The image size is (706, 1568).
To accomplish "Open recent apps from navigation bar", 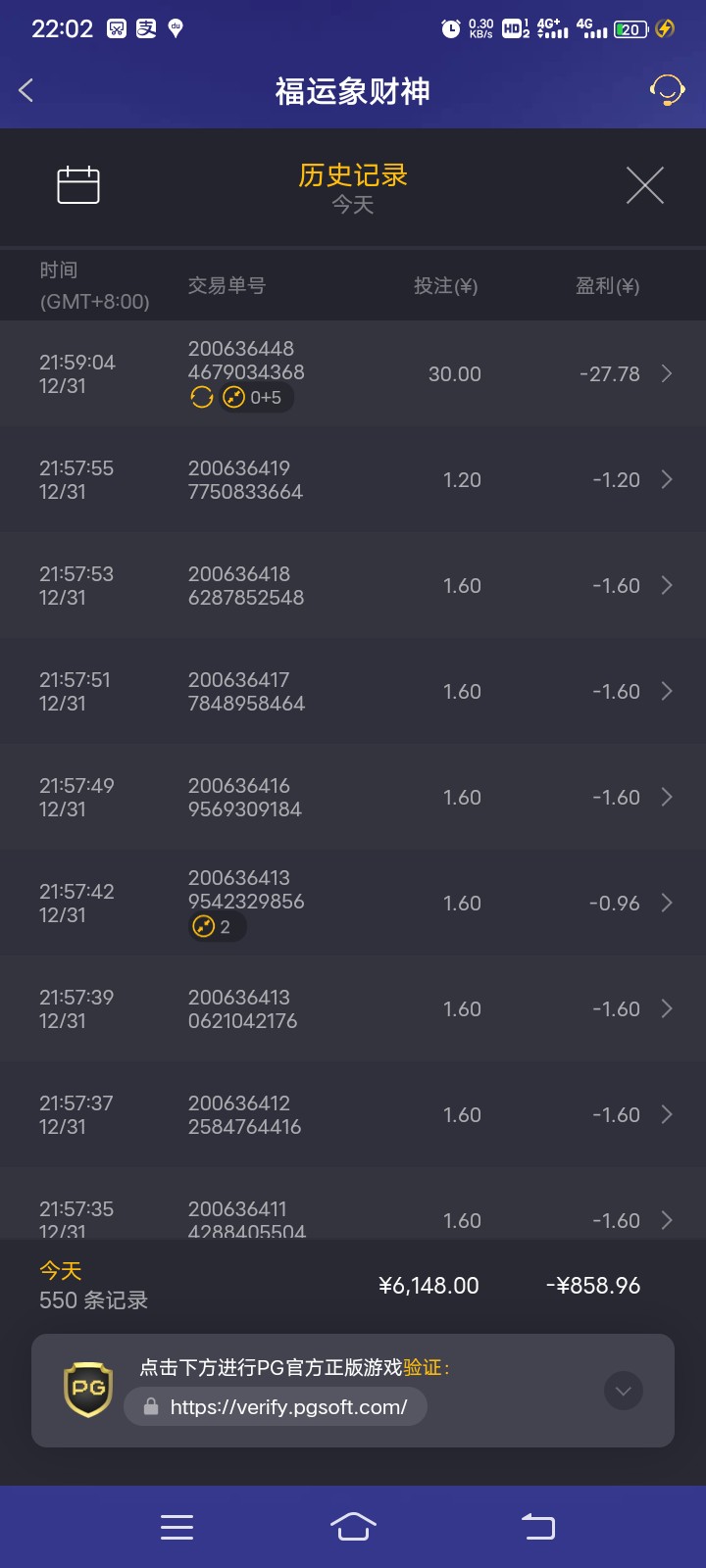I will (176, 1527).
